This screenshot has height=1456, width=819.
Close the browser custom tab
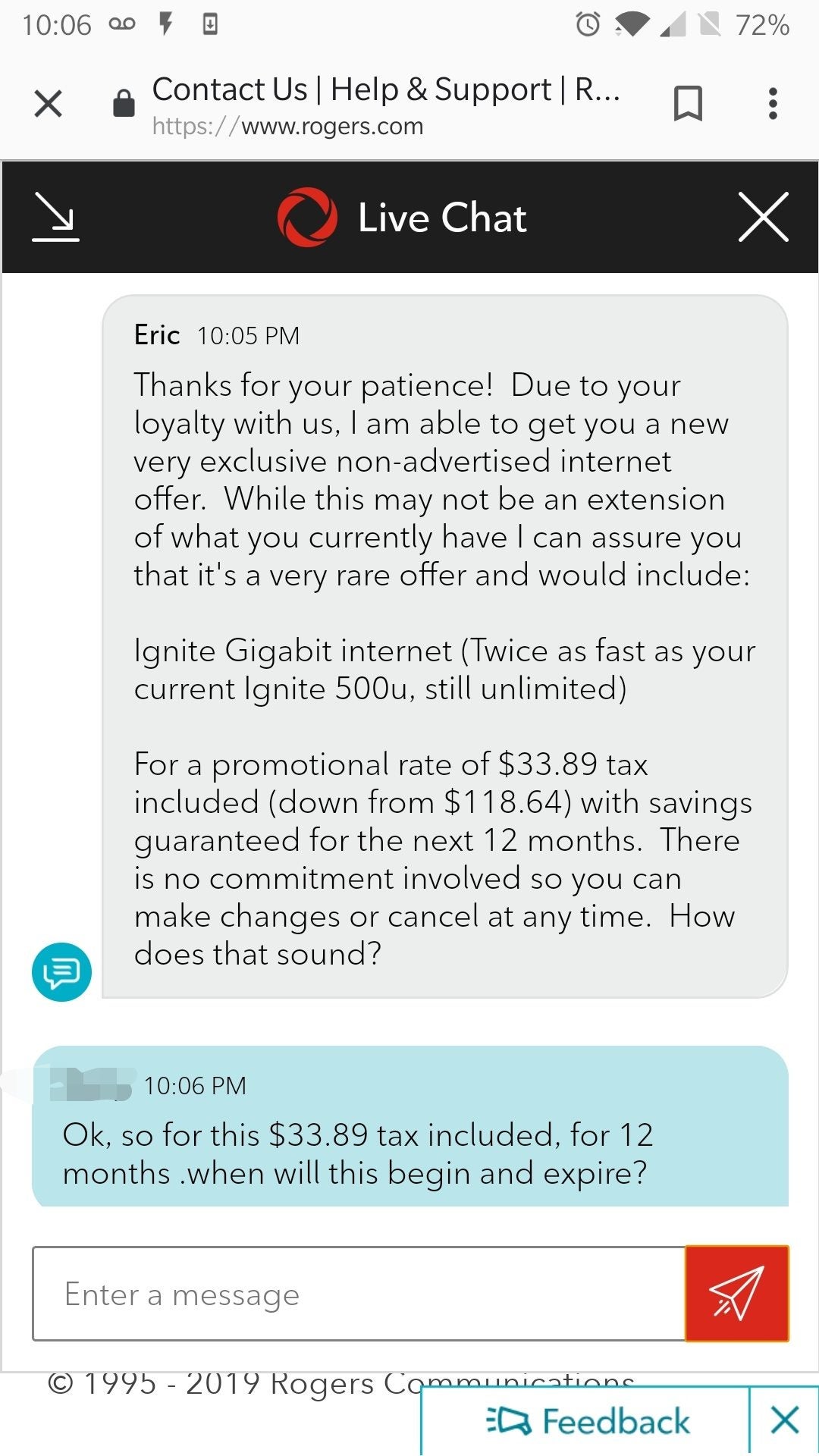(49, 104)
